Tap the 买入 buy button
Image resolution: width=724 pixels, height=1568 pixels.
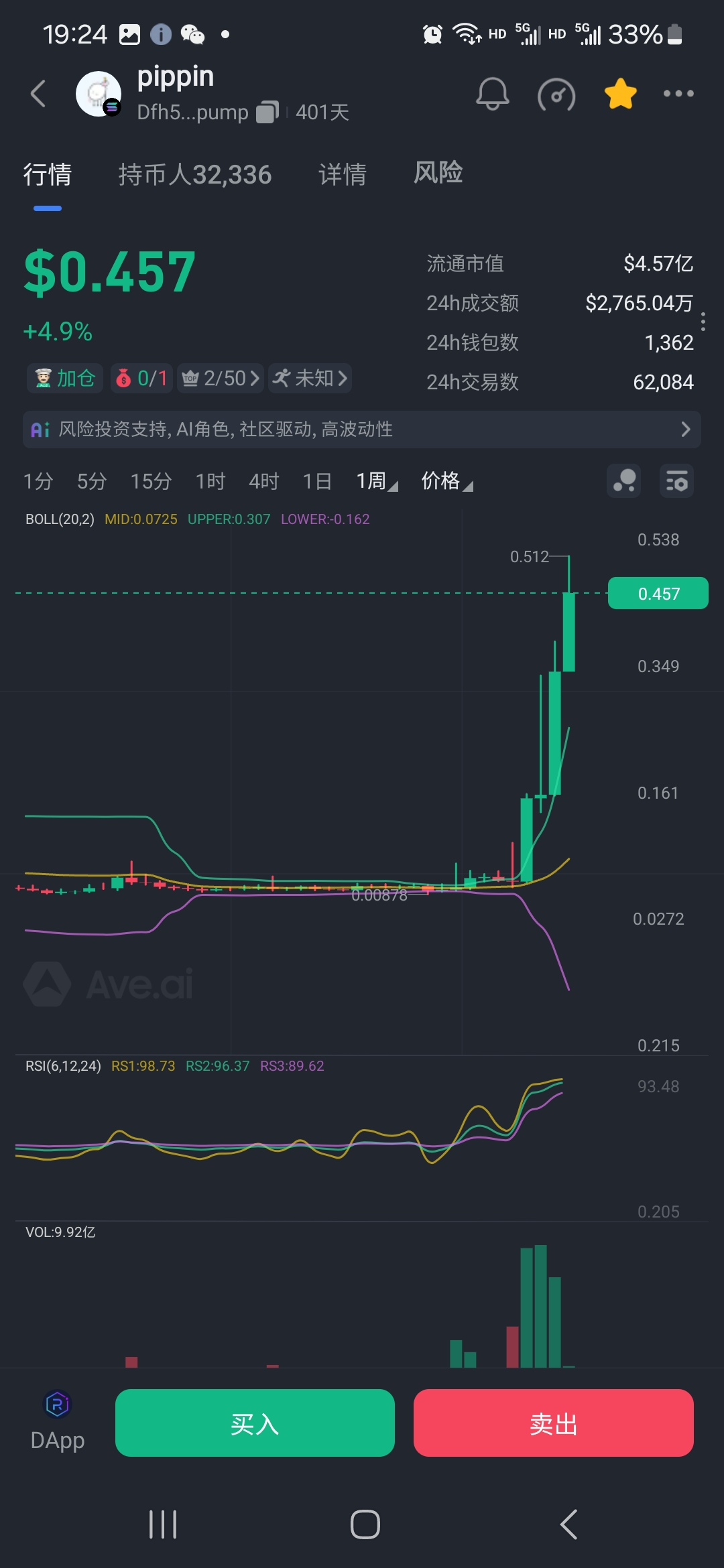click(255, 1423)
